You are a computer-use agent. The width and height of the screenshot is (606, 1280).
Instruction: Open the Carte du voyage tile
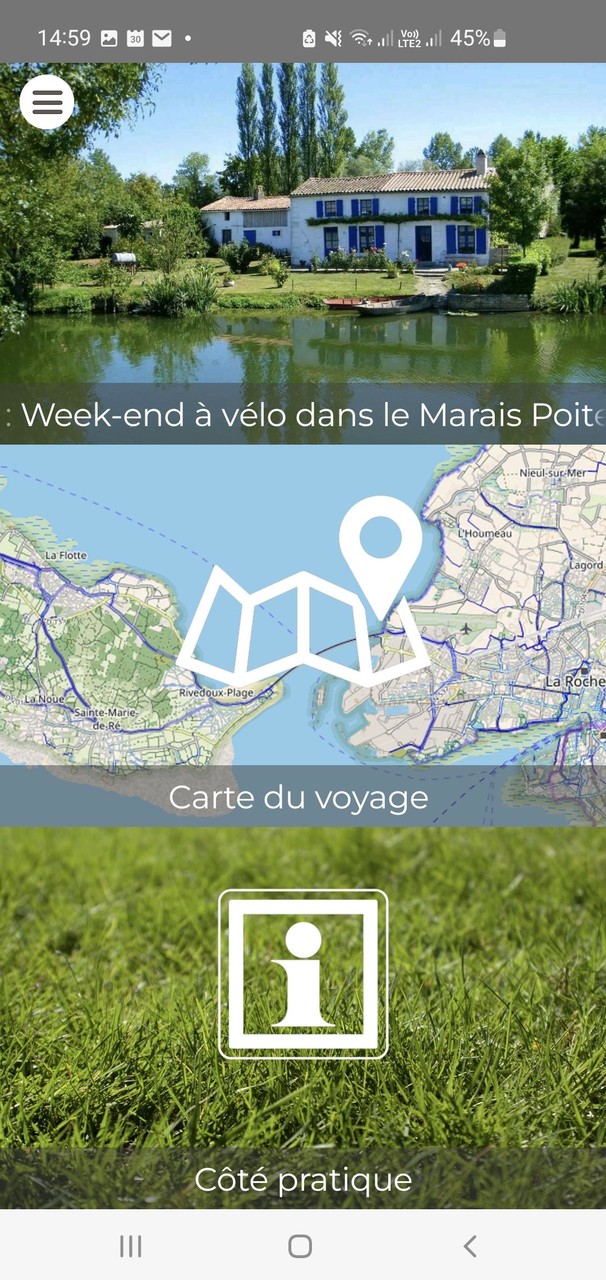(x=303, y=636)
